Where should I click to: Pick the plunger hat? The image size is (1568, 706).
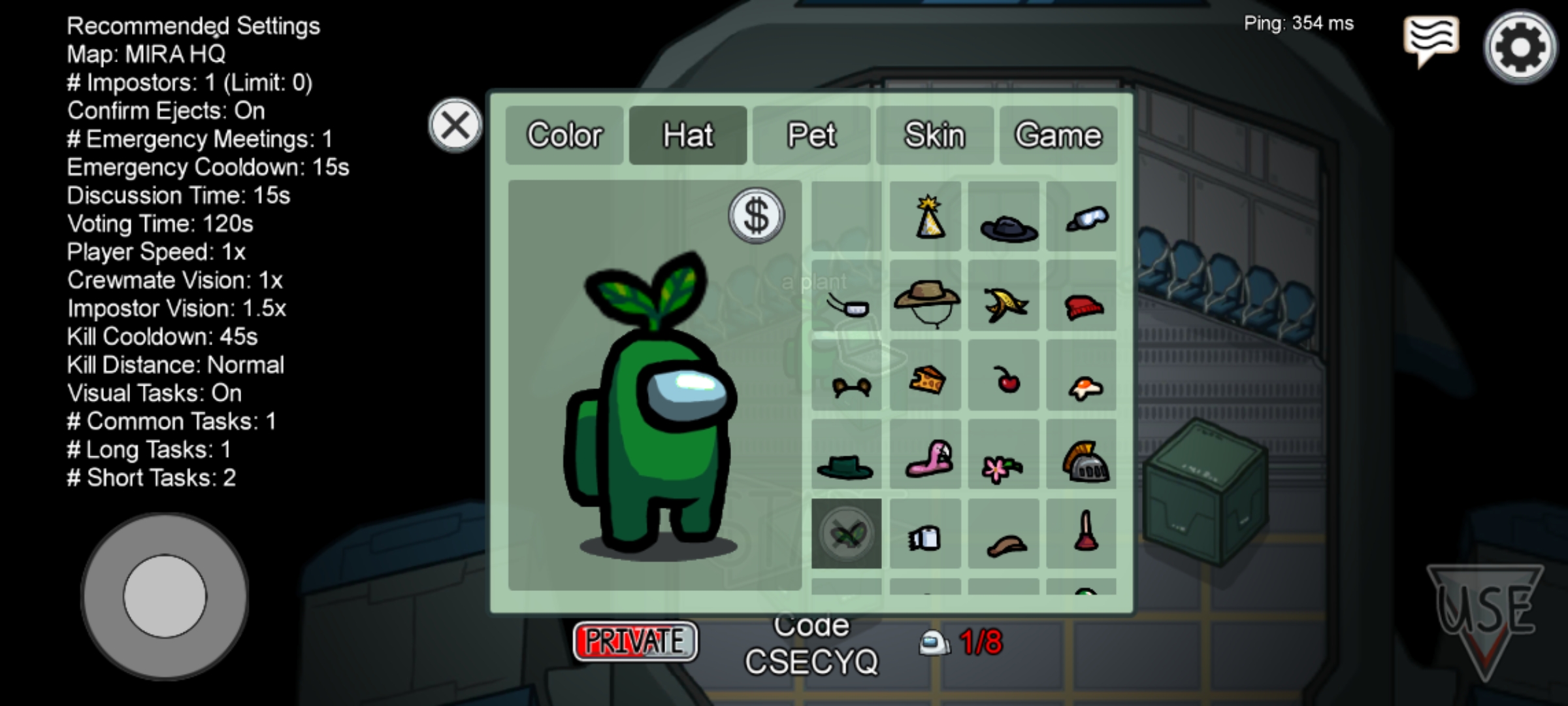pos(1082,534)
